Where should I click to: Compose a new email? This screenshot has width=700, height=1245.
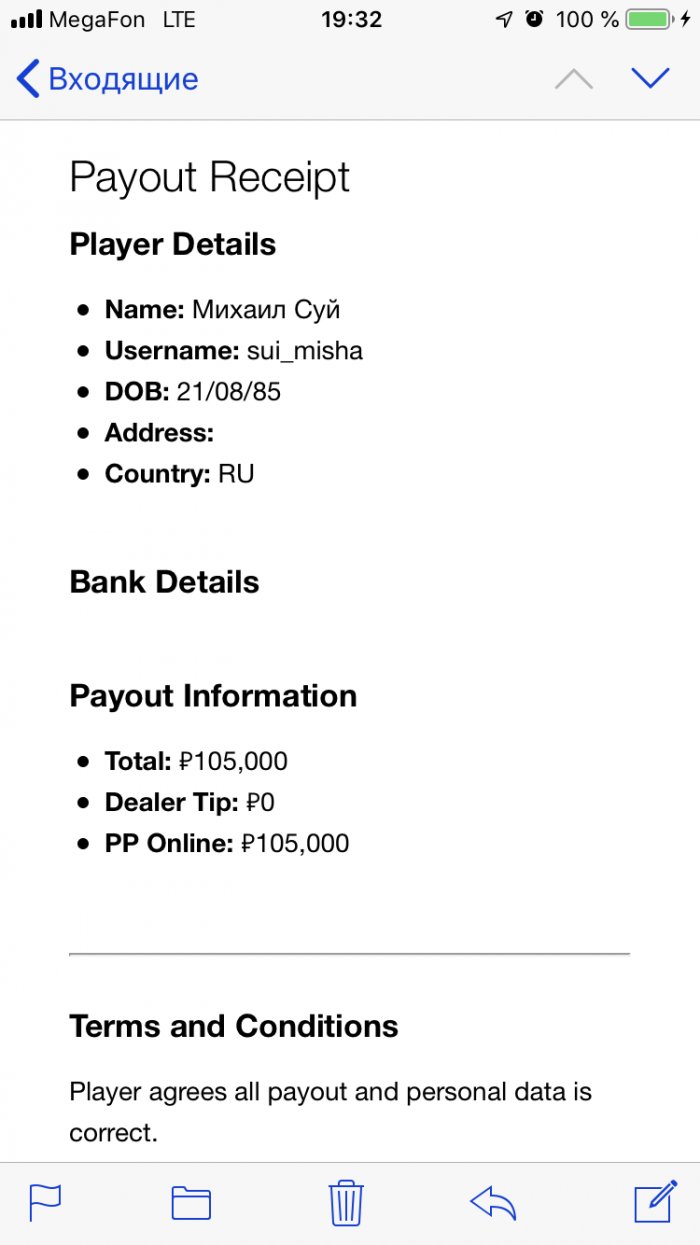[x=655, y=1201]
